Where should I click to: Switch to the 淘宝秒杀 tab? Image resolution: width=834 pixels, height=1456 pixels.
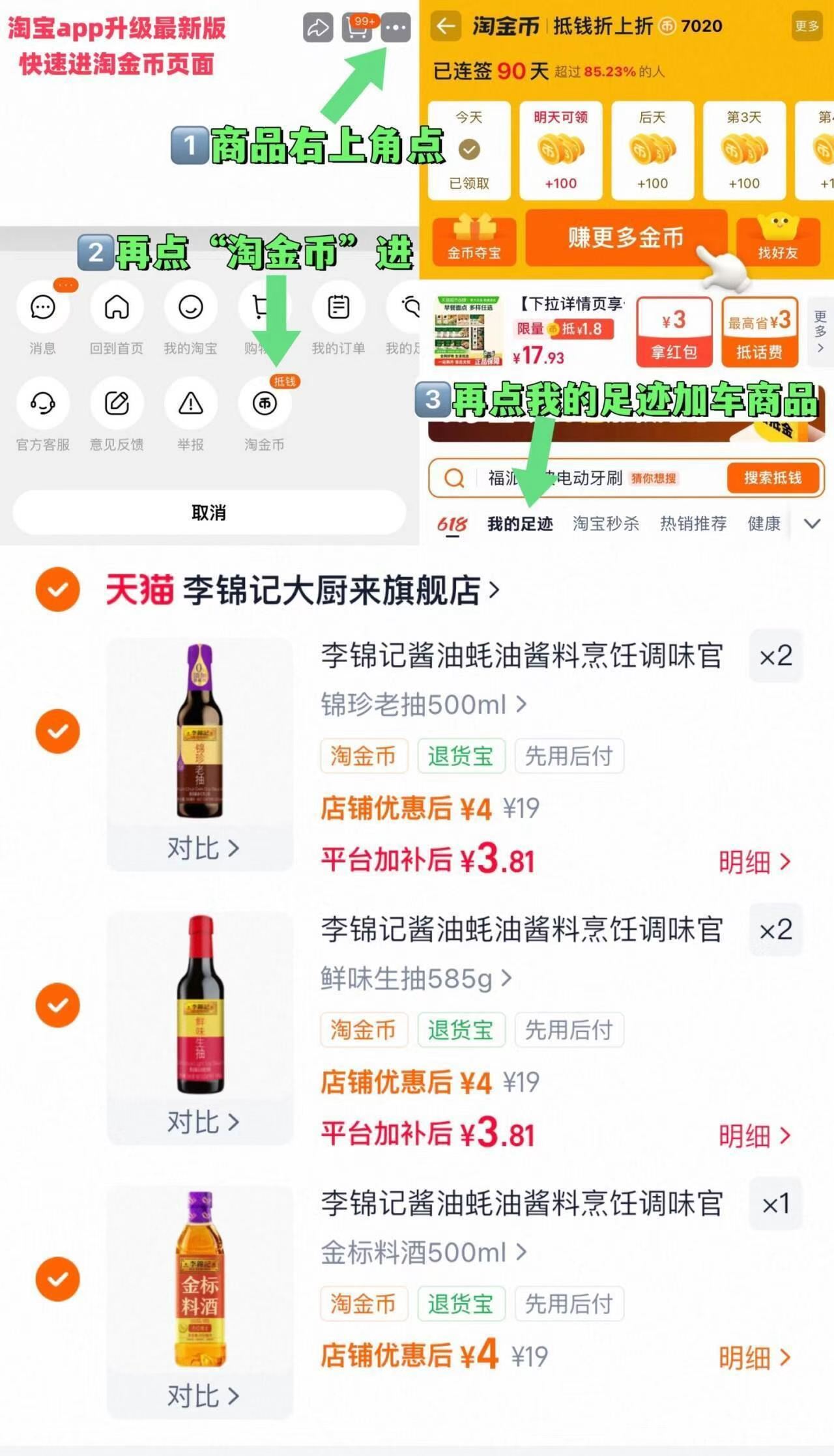tap(605, 523)
